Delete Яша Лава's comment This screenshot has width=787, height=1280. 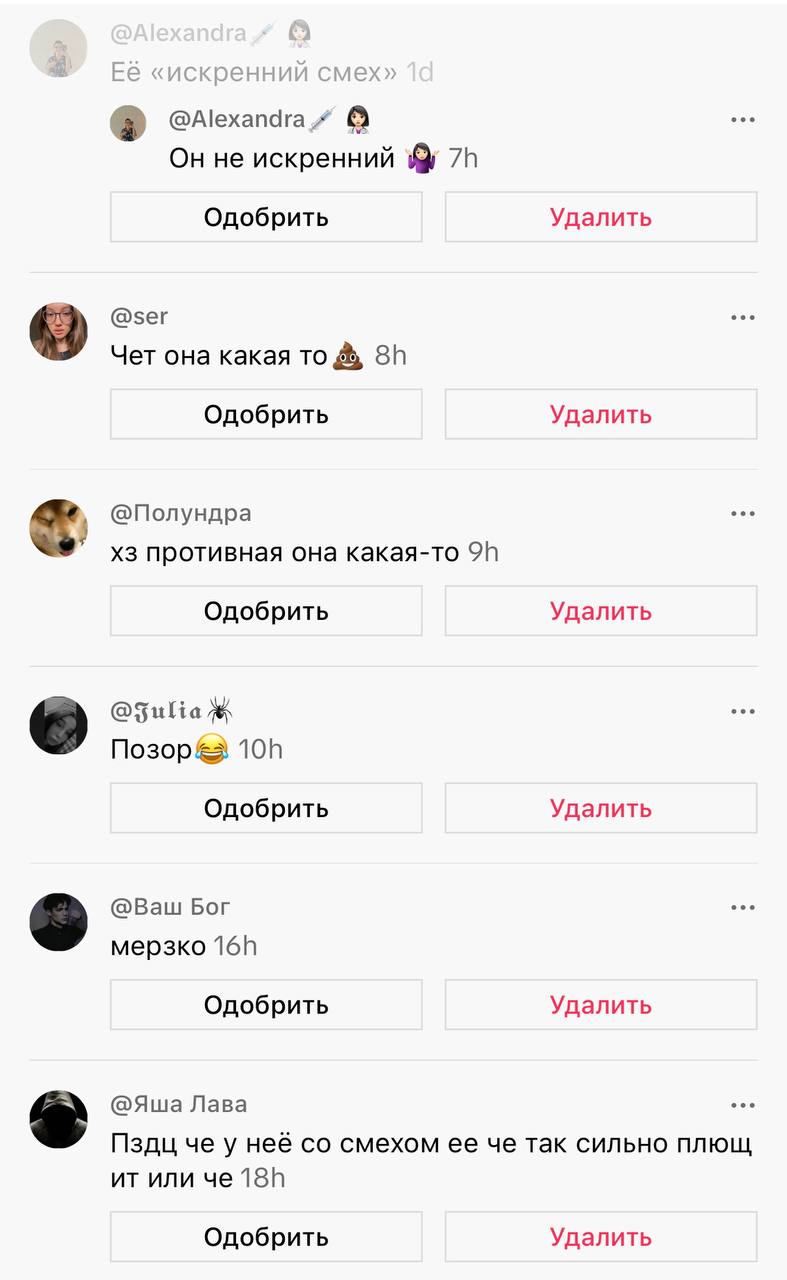click(601, 1237)
